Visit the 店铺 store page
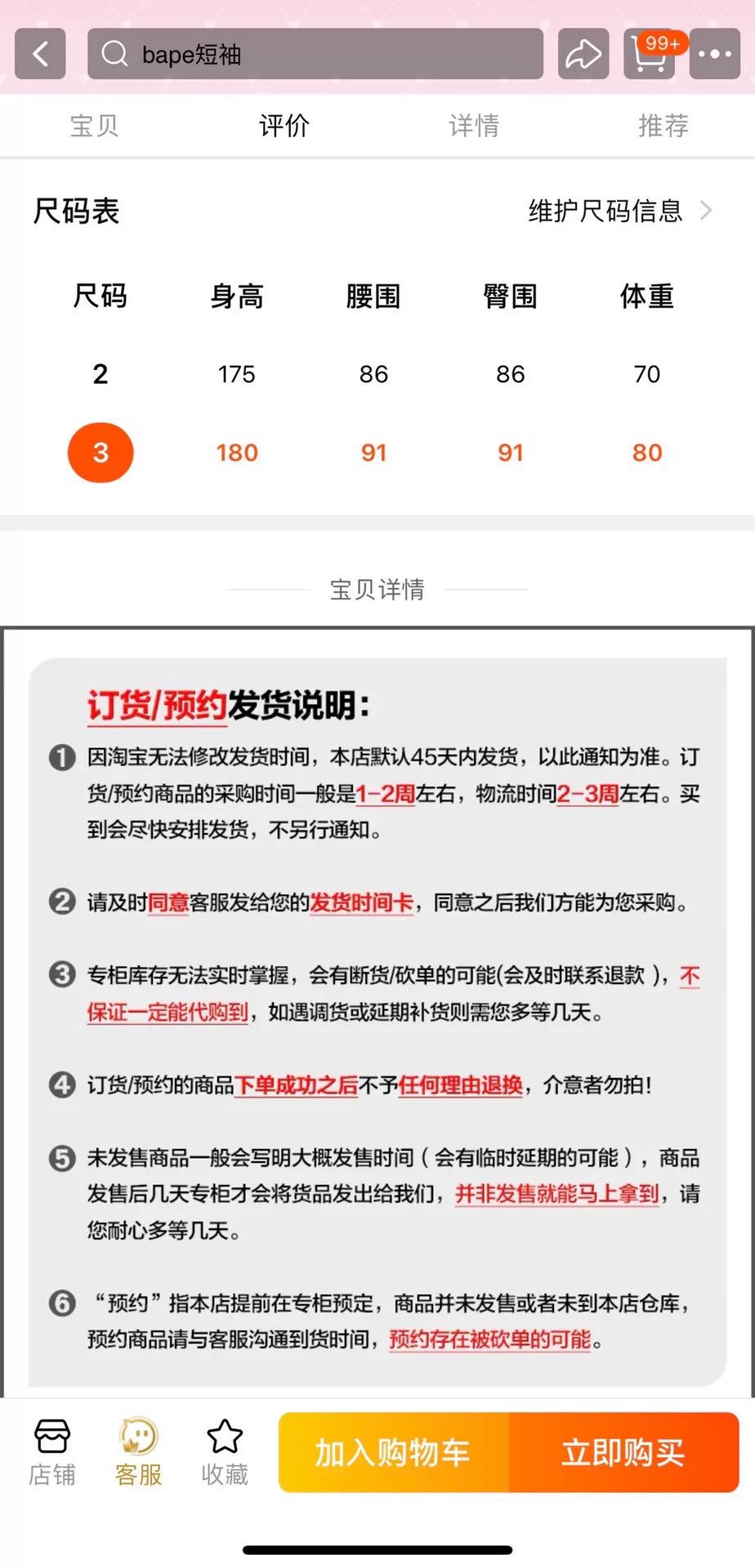This screenshot has height=1568, width=755. [x=52, y=1452]
